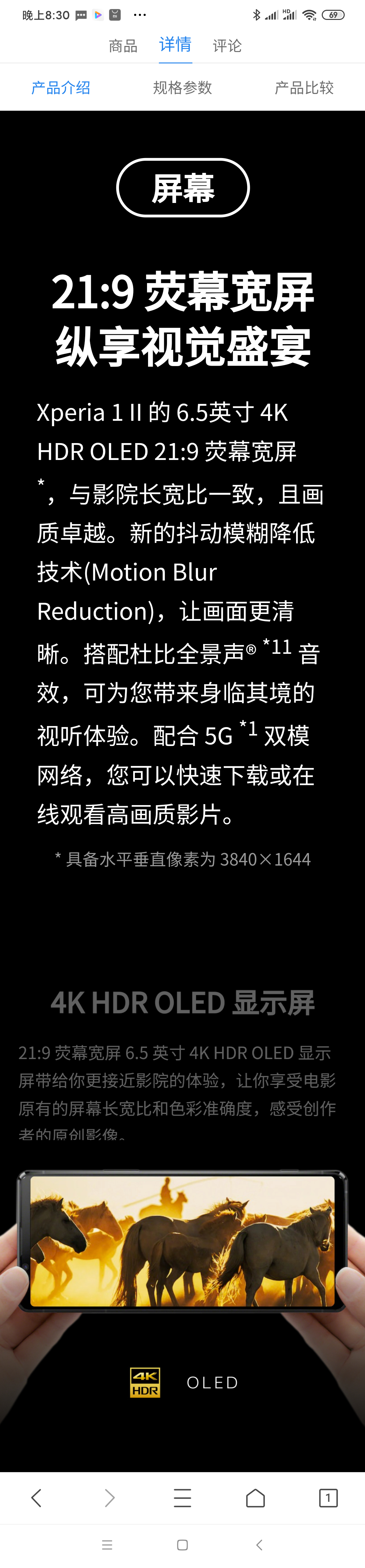Open the browser menu
Image resolution: width=365 pixels, height=1568 pixels.
pos(182,1497)
